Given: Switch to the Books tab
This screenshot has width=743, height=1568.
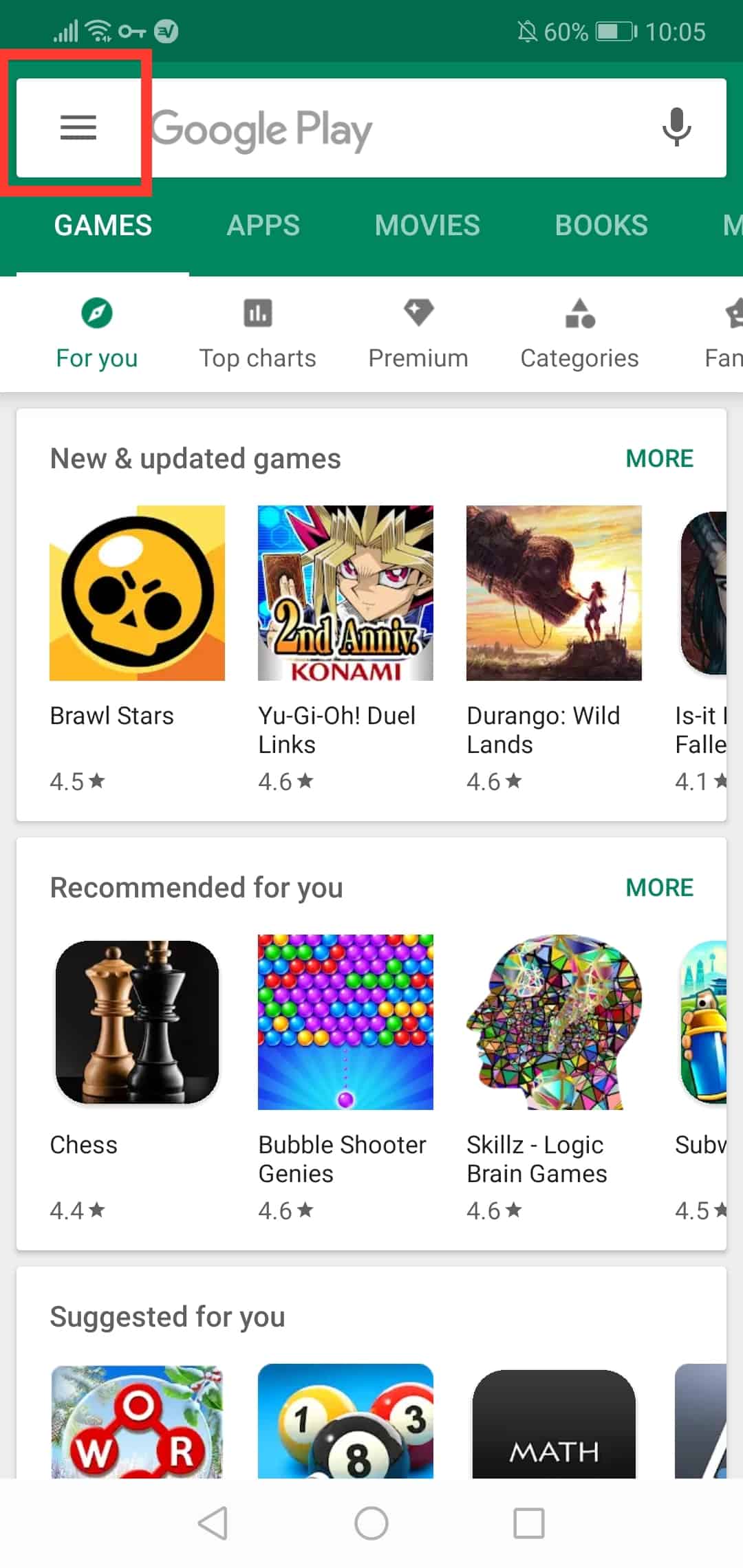Looking at the screenshot, I should click(601, 226).
